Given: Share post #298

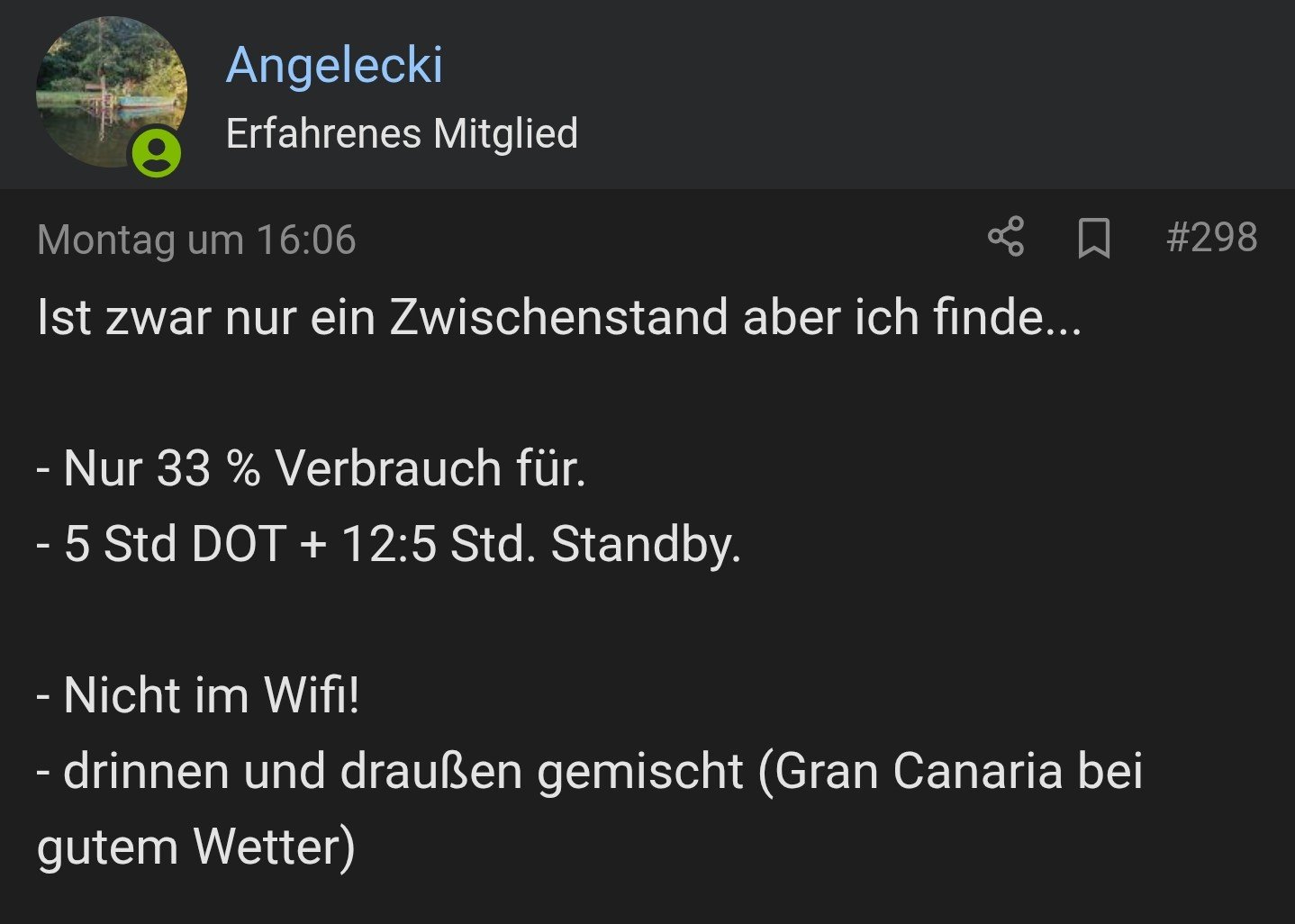Looking at the screenshot, I should pyautogui.click(x=1006, y=238).
